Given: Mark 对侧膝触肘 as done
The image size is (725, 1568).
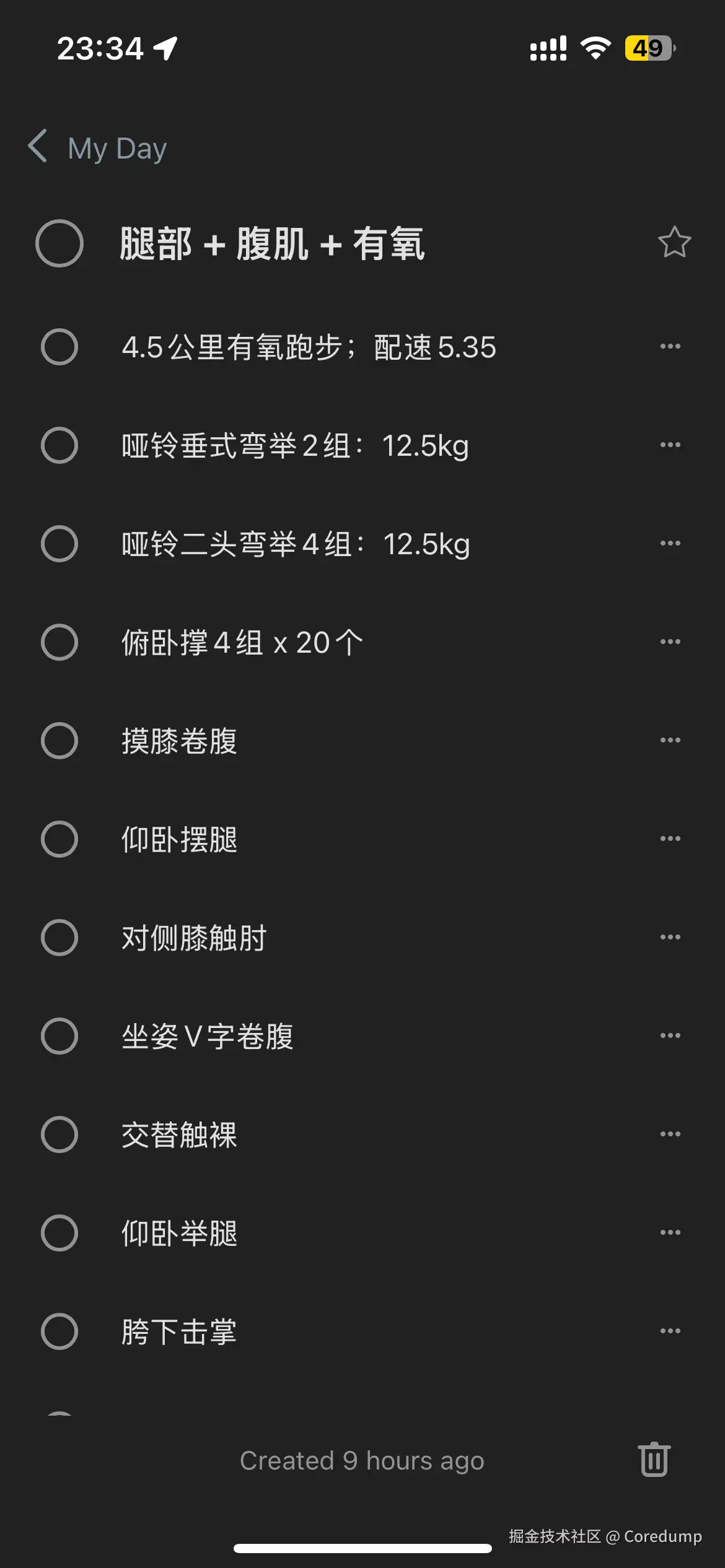Looking at the screenshot, I should click(x=59, y=936).
